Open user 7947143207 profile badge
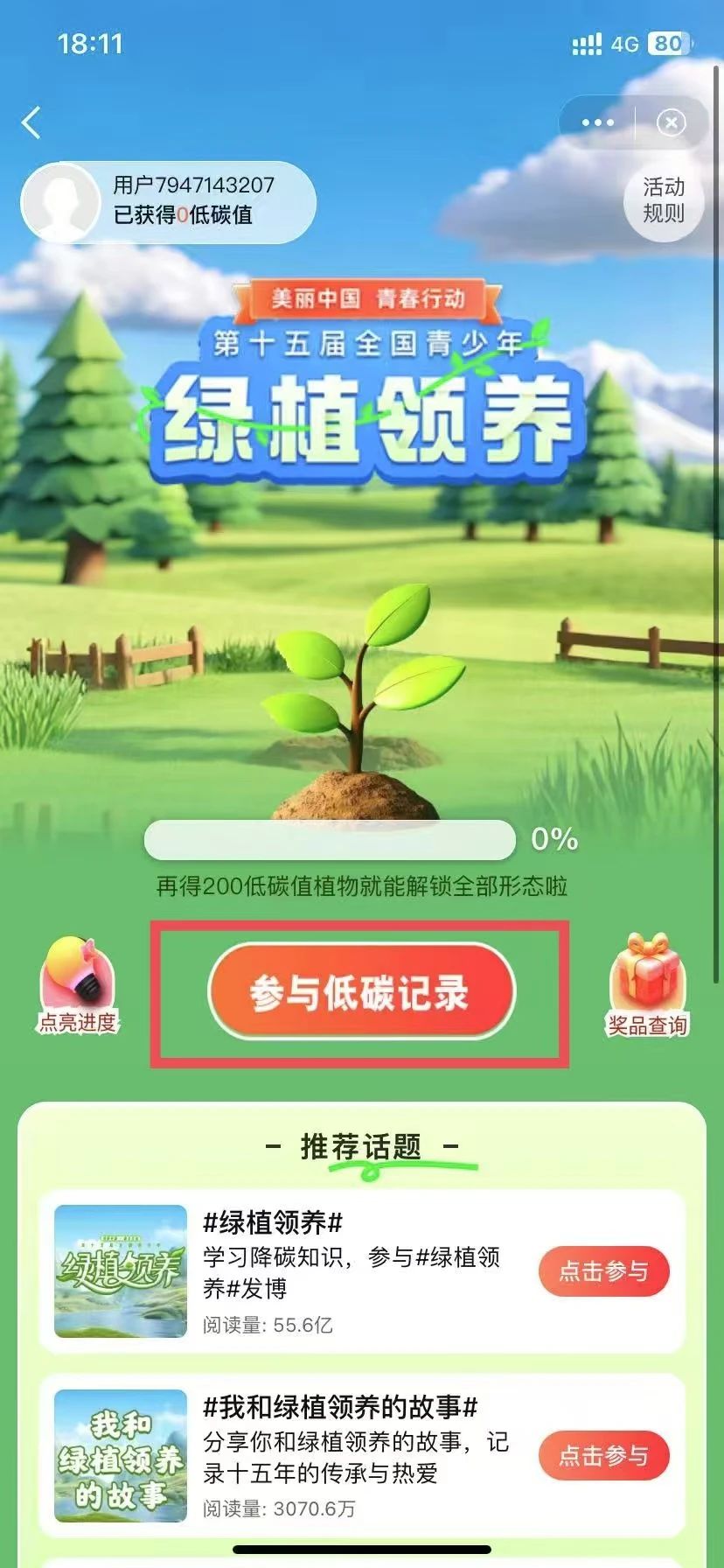 tap(168, 201)
